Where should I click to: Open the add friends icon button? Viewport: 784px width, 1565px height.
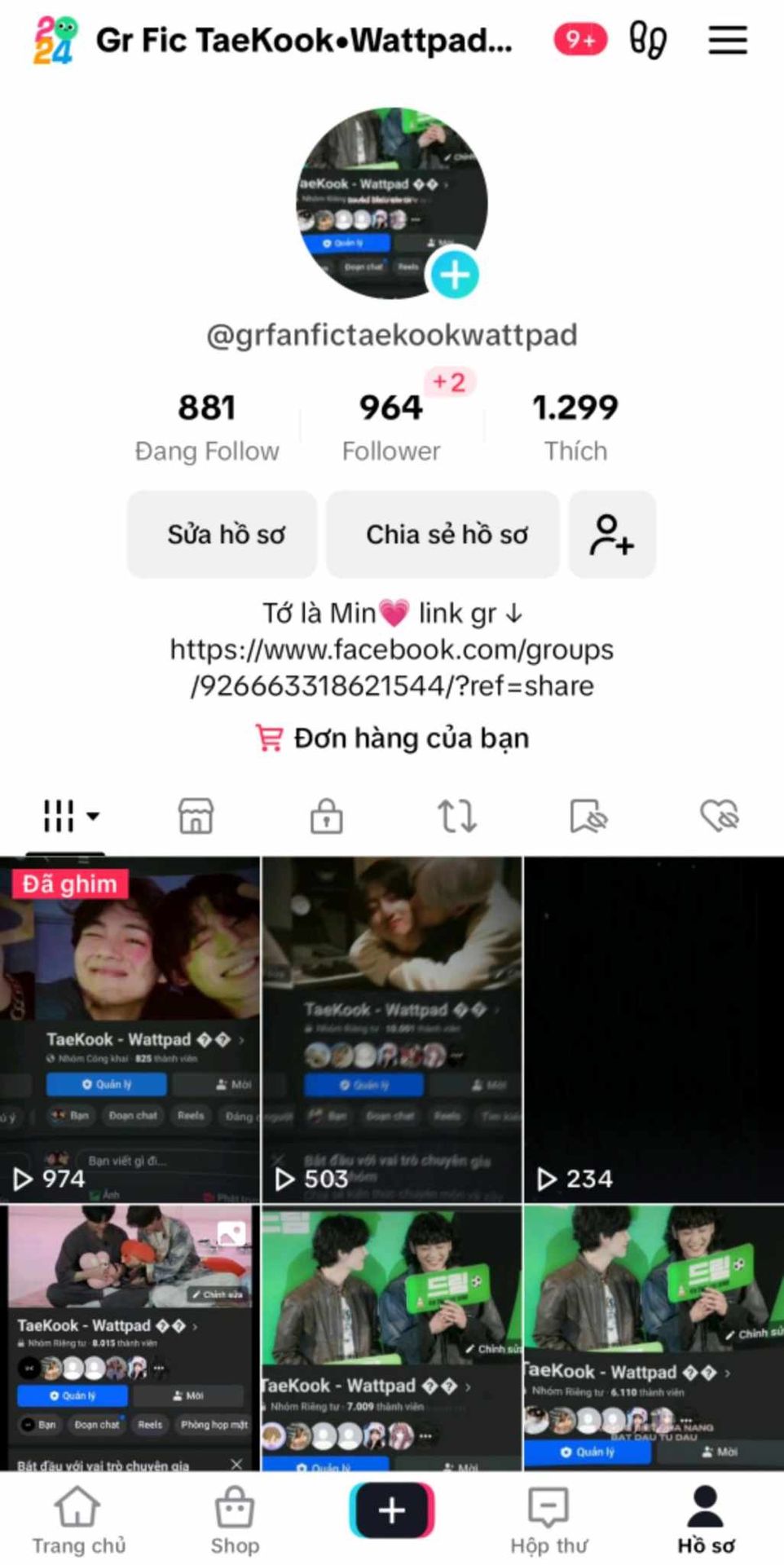click(612, 534)
